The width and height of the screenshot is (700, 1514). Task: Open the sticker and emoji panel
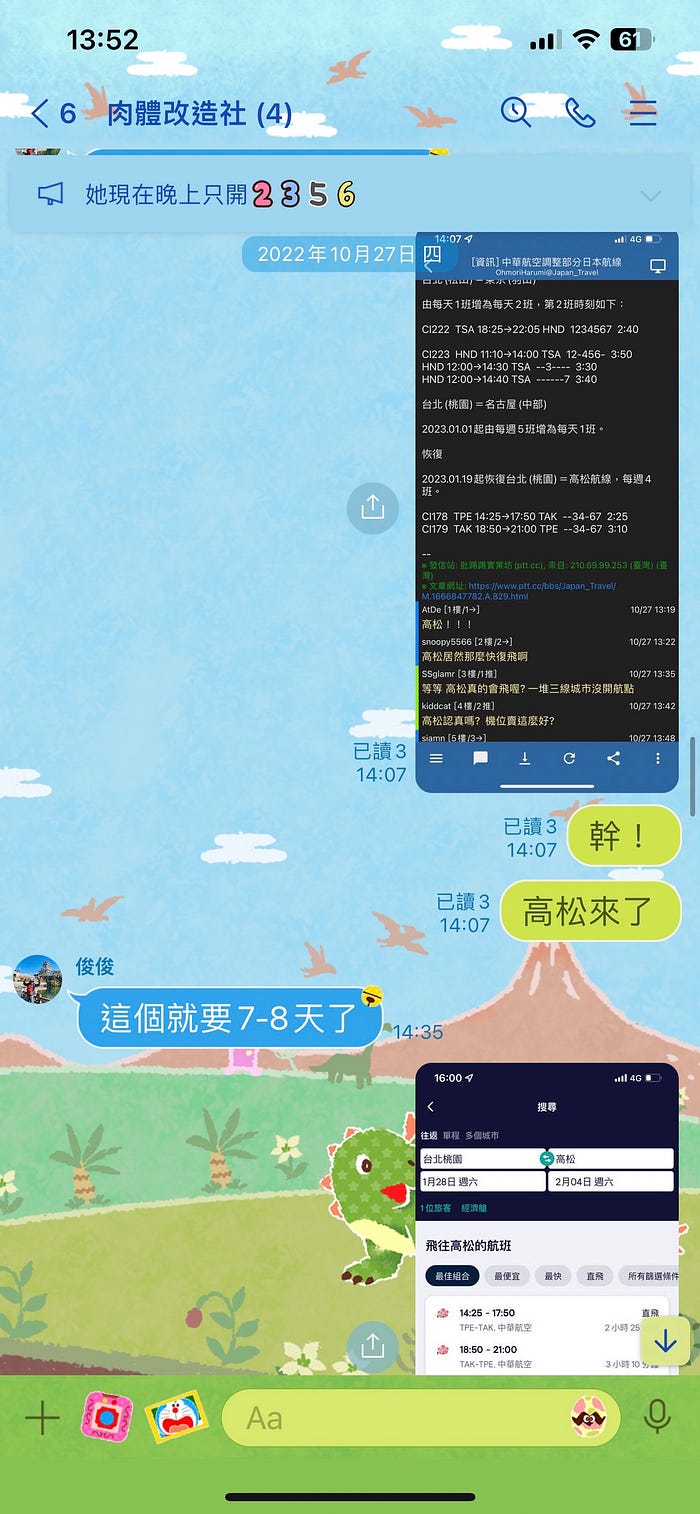pyautogui.click(x=588, y=1417)
